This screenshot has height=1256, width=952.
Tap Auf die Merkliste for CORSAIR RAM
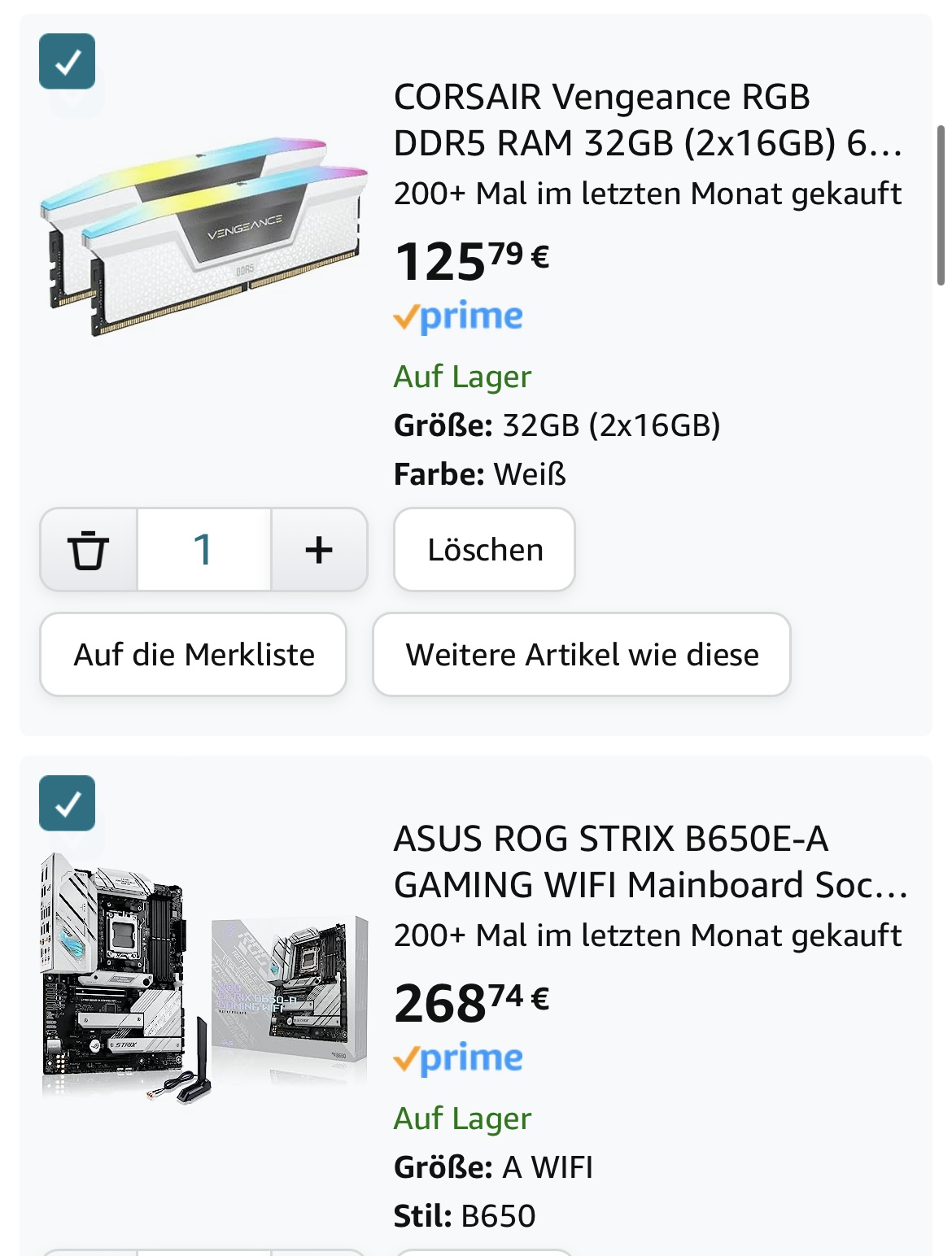tap(194, 655)
